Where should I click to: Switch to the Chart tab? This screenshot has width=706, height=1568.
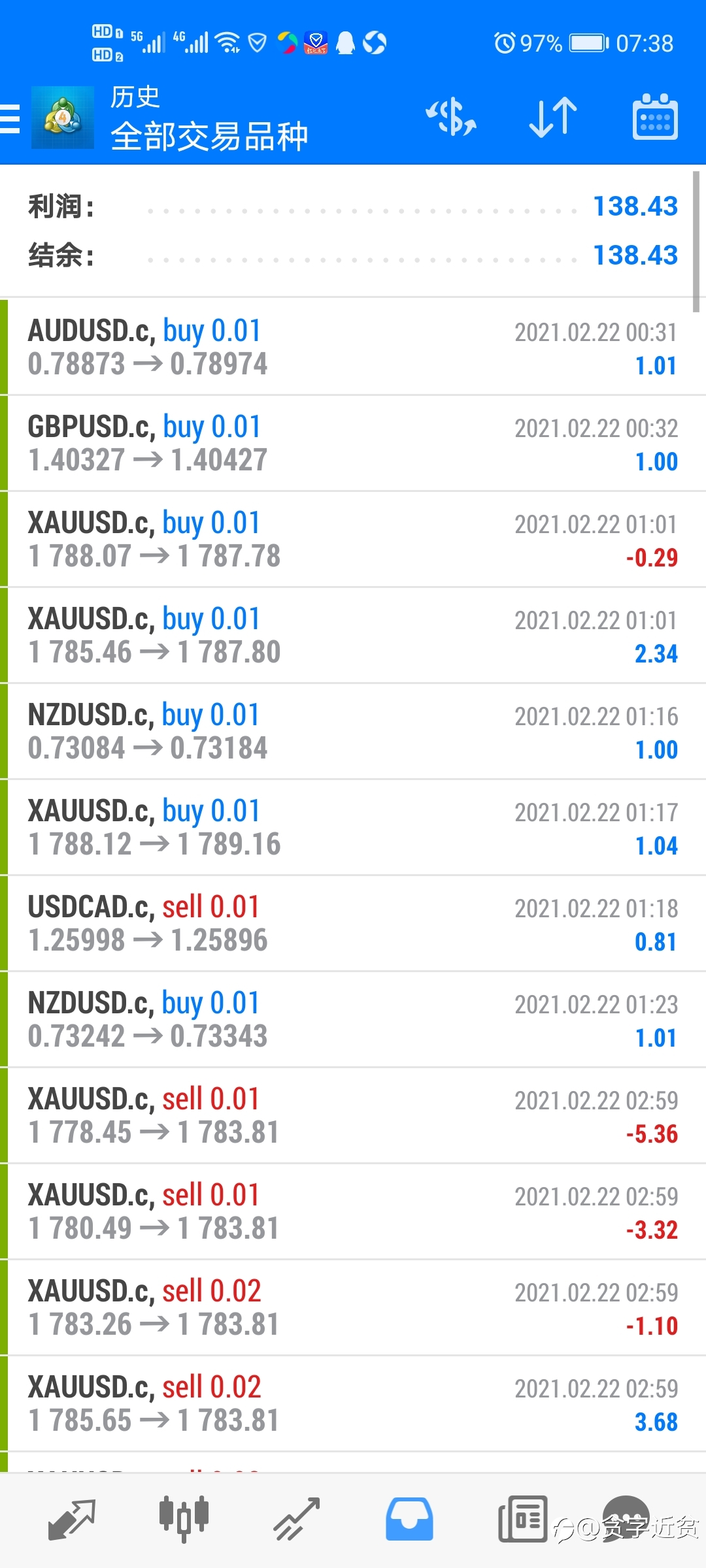(184, 1520)
